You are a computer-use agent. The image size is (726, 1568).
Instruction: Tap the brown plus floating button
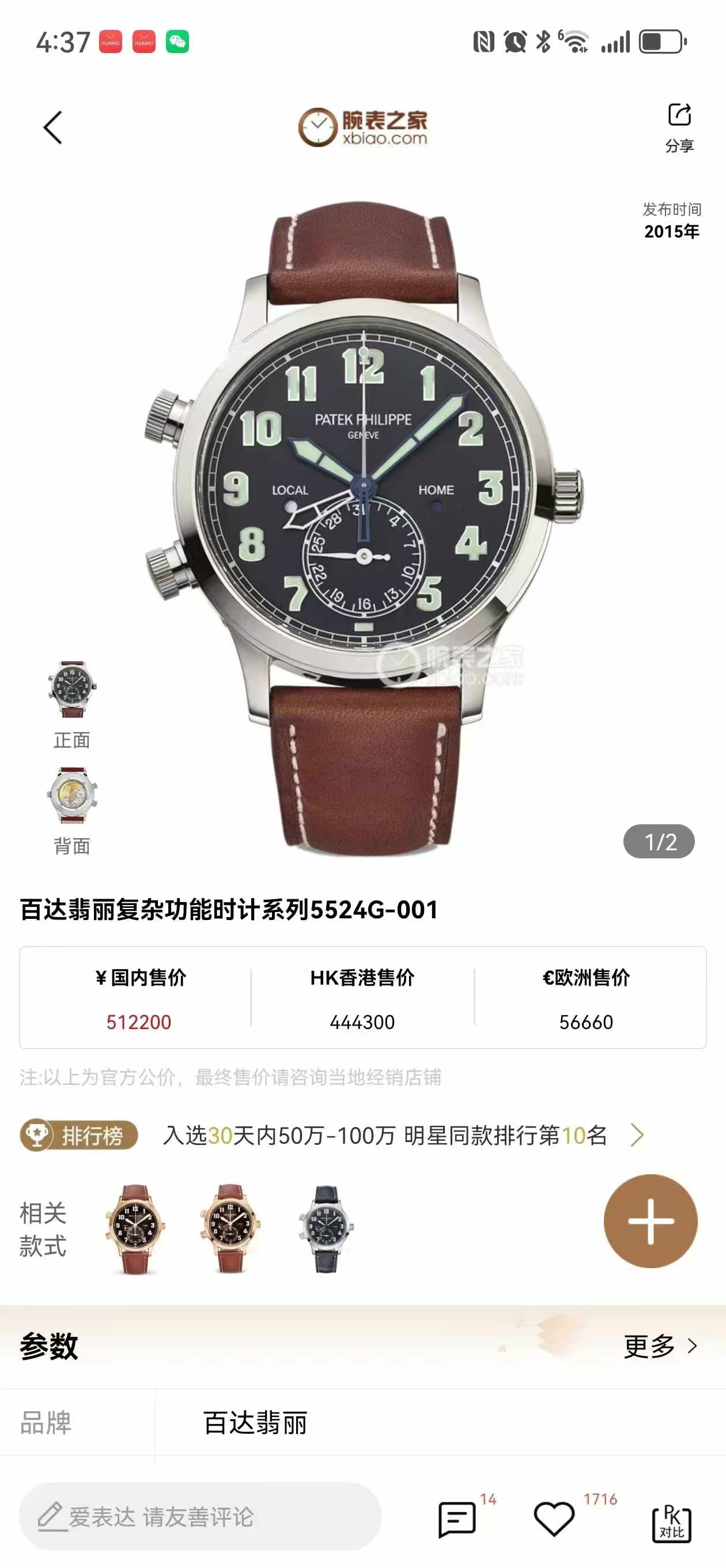click(x=651, y=1221)
